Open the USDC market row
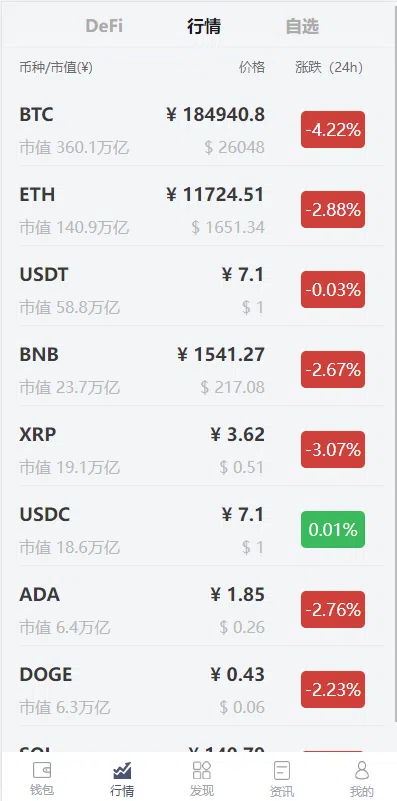Image resolution: width=397 pixels, height=801 pixels. coord(198,530)
